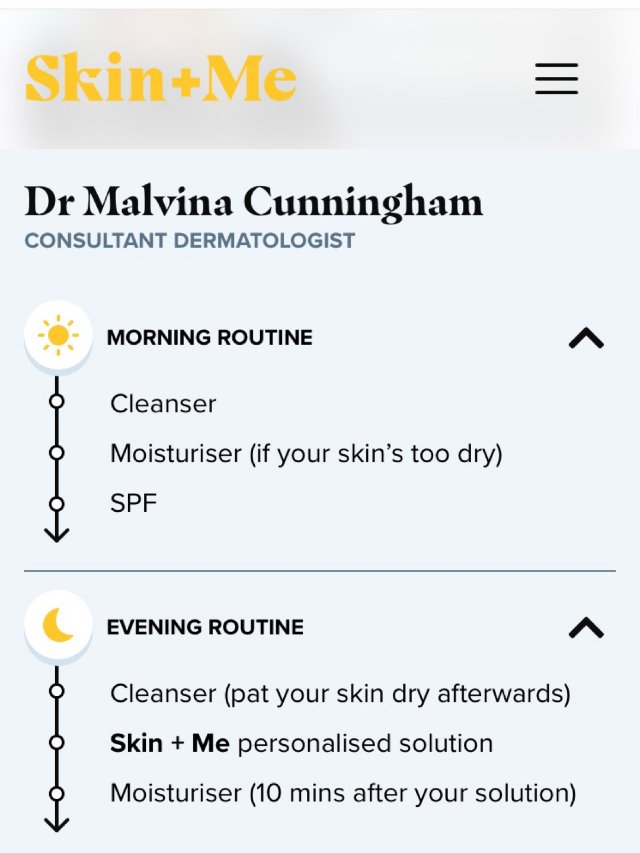Viewport: 640px width, 853px height.
Task: Open the hamburger menu
Action: point(556,78)
